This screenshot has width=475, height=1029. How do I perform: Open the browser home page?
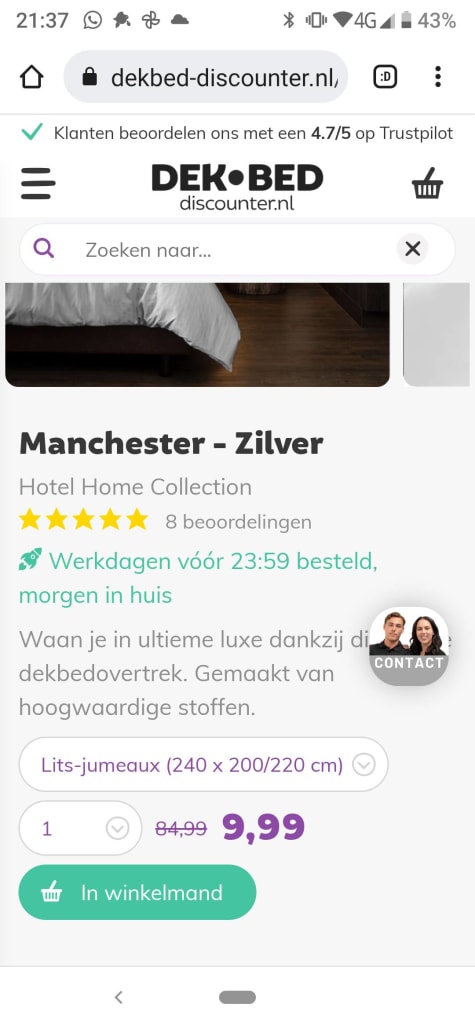point(31,77)
